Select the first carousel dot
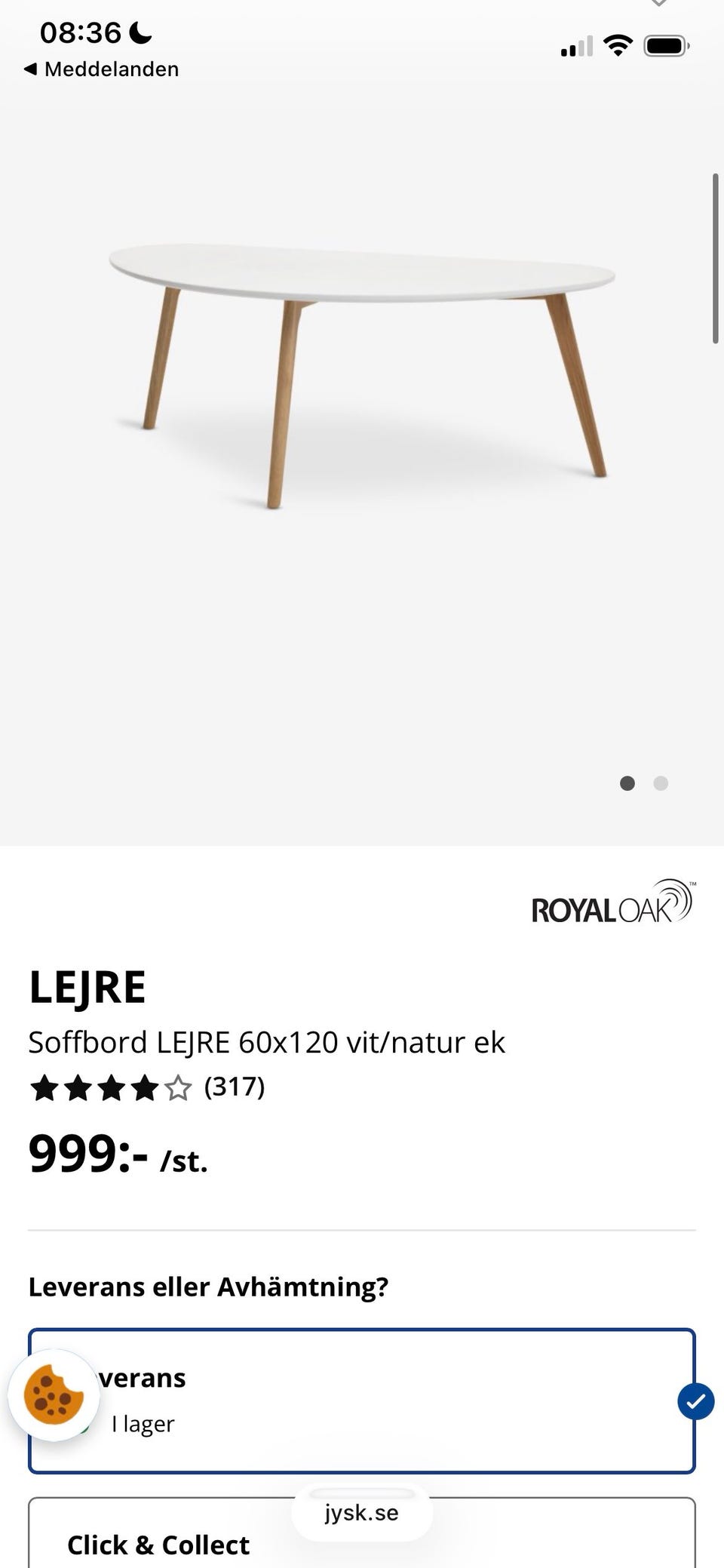Screen dimensions: 724x1568 (627, 784)
